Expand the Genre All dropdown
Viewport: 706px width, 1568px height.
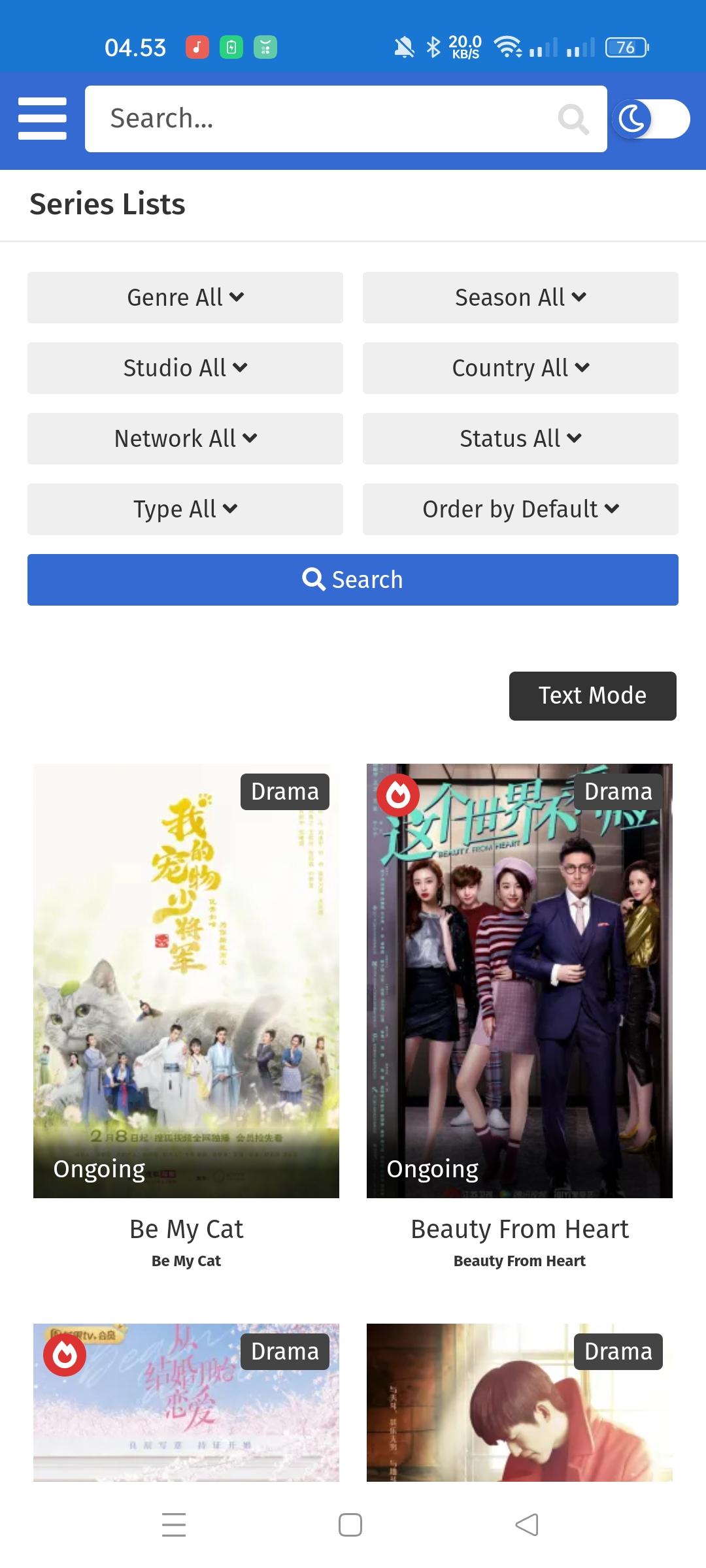(185, 297)
